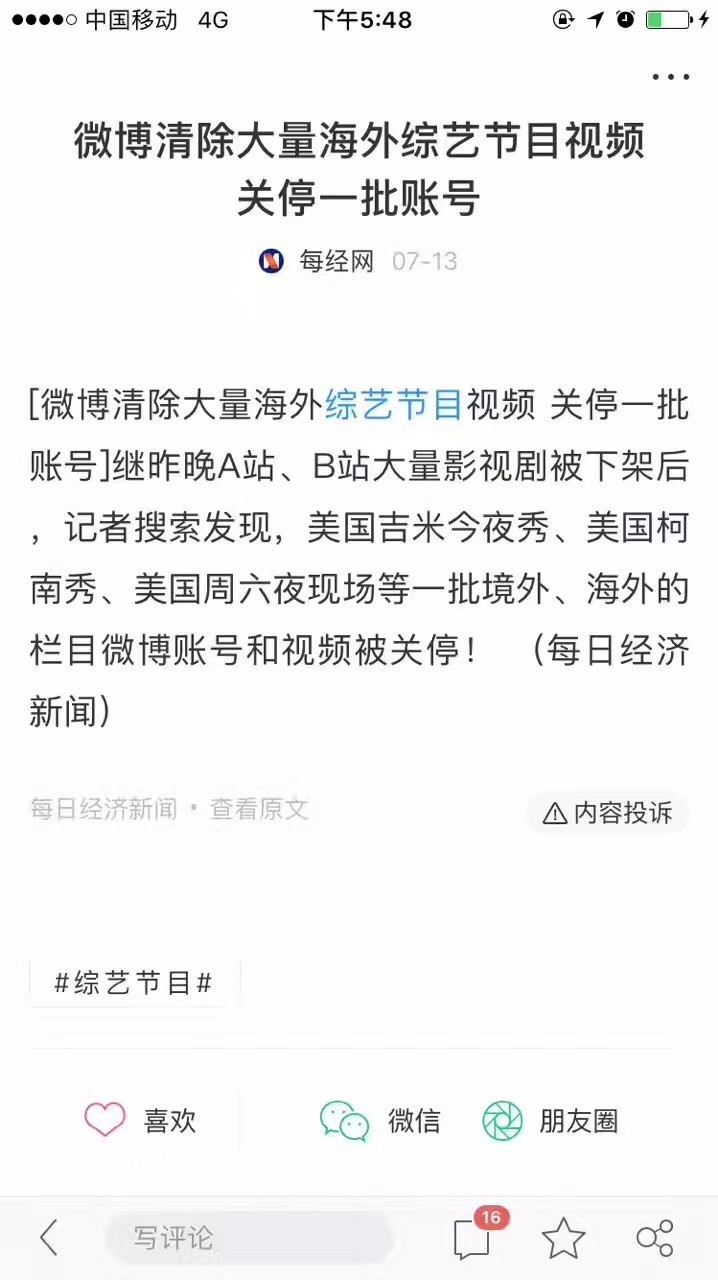Screen dimensions: 718x1280
Task: Share the article to 朋友圈
Action: point(550,1121)
